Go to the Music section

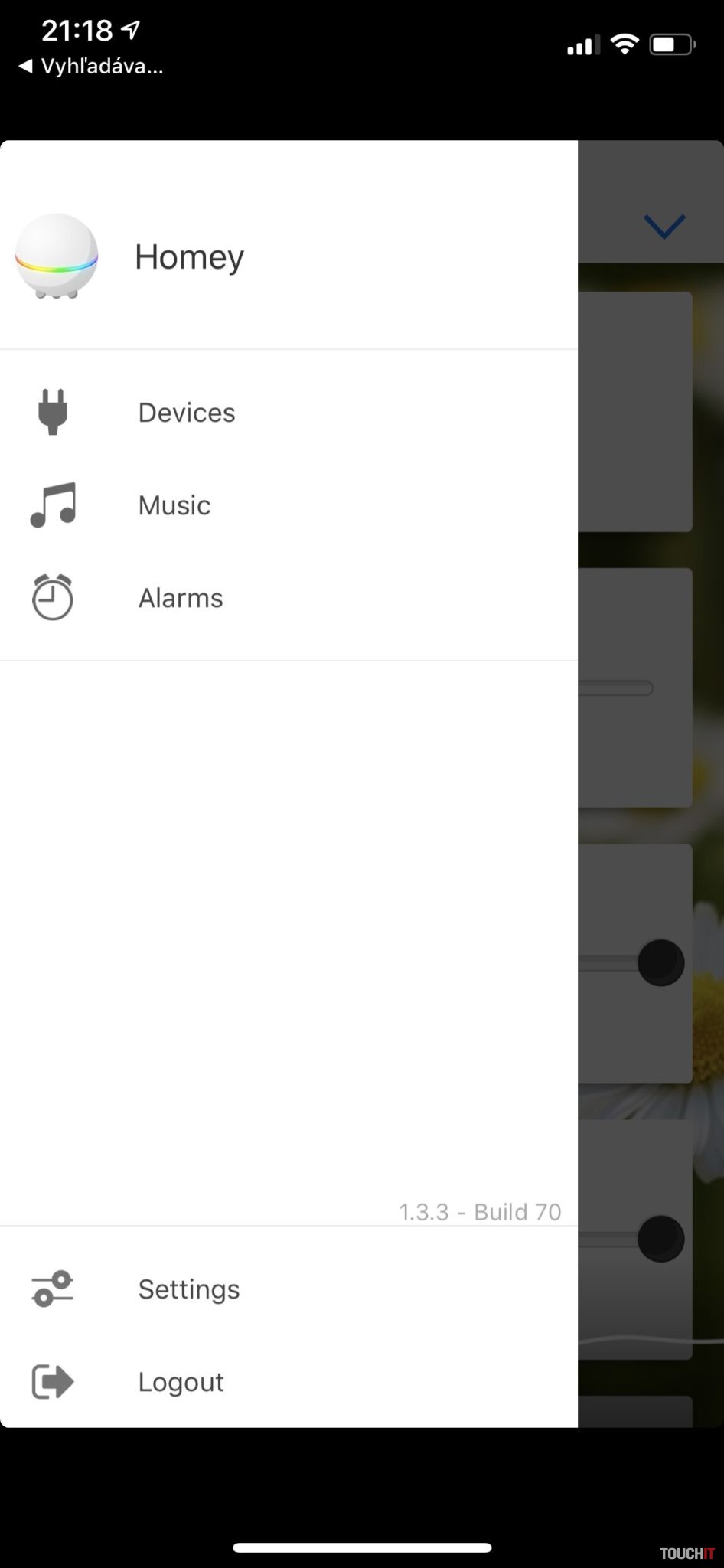tap(174, 505)
